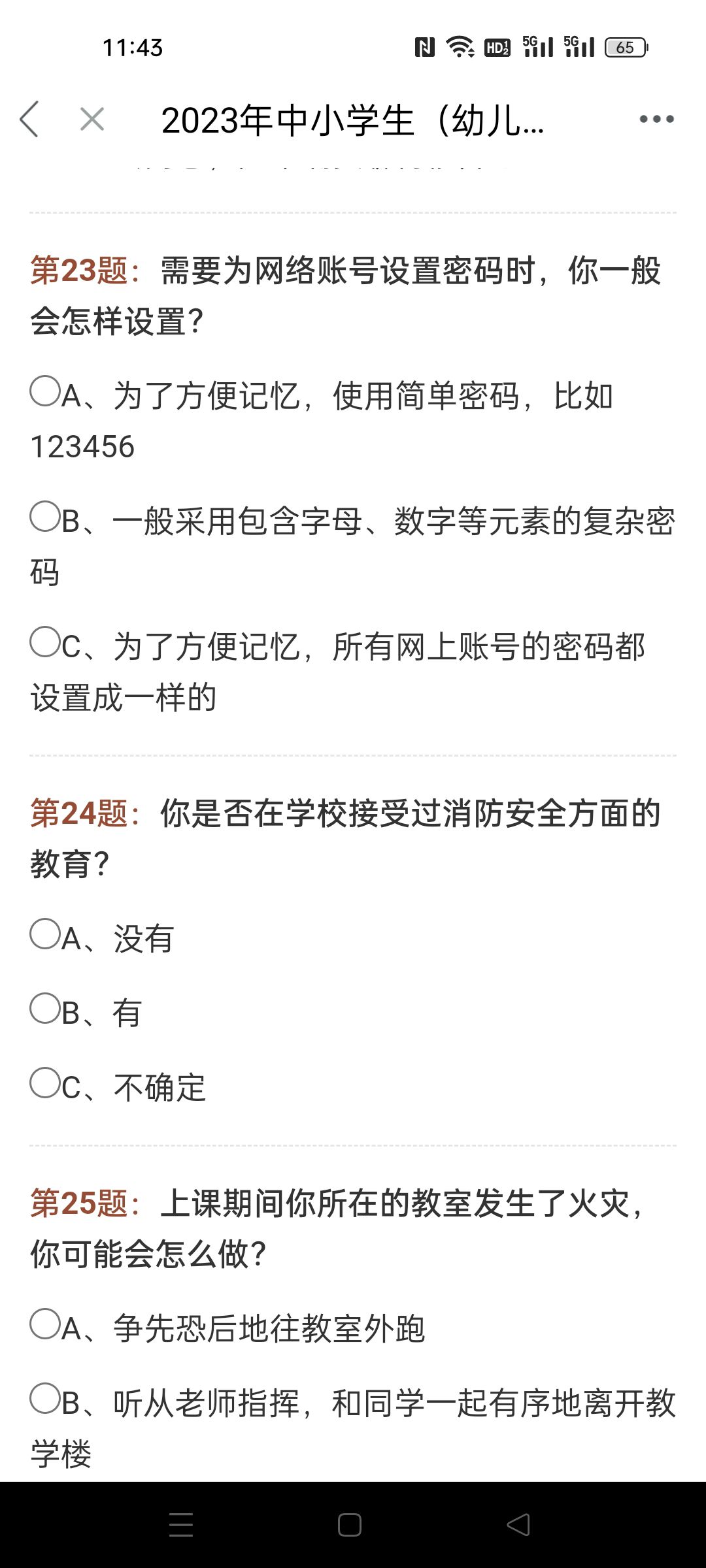Close the survey page

92,120
